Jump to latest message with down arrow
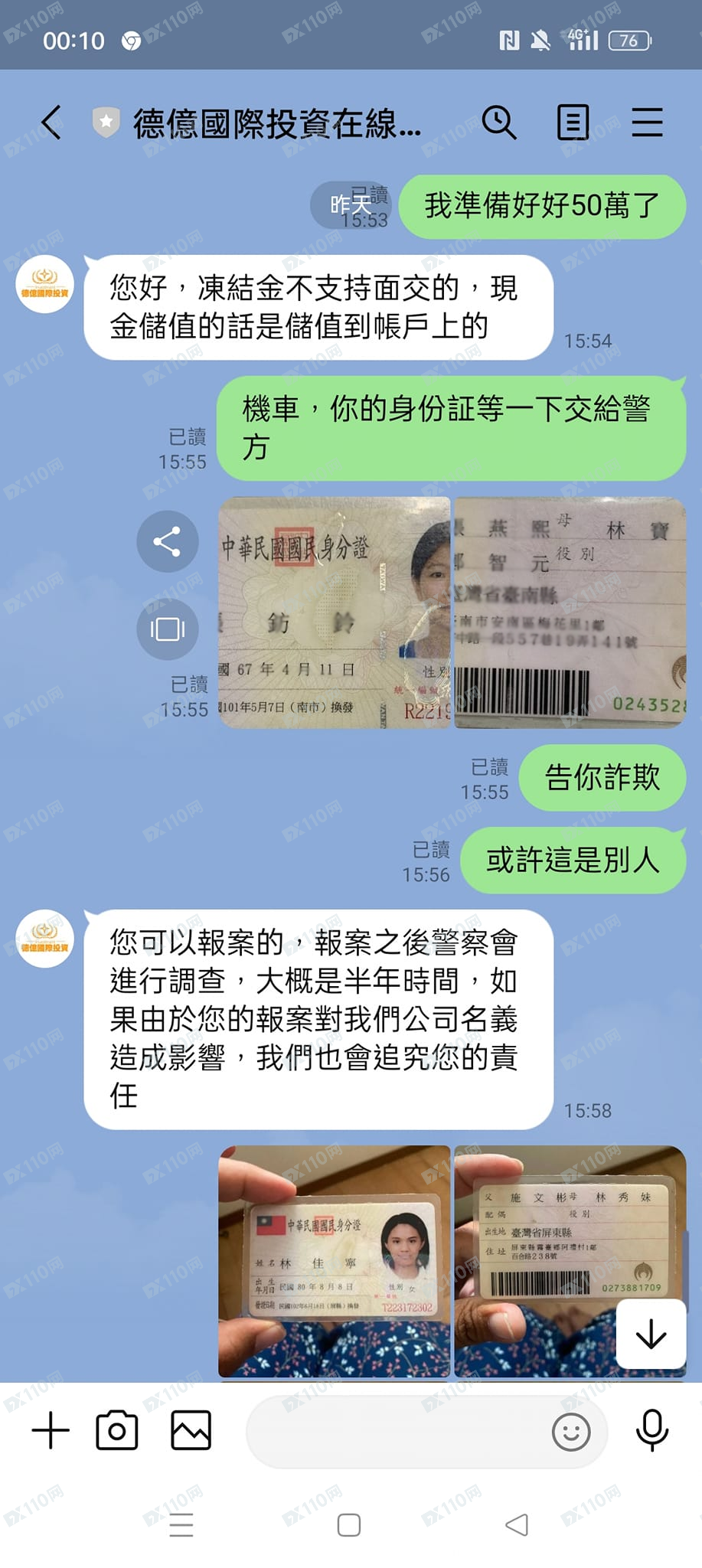 click(651, 1334)
